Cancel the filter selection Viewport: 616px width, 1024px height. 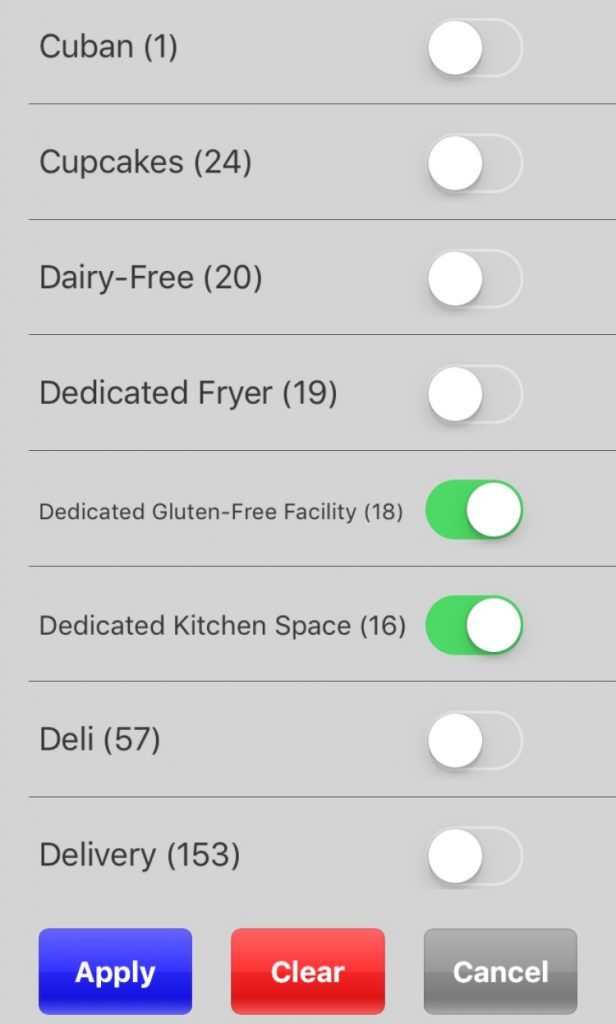coord(500,972)
